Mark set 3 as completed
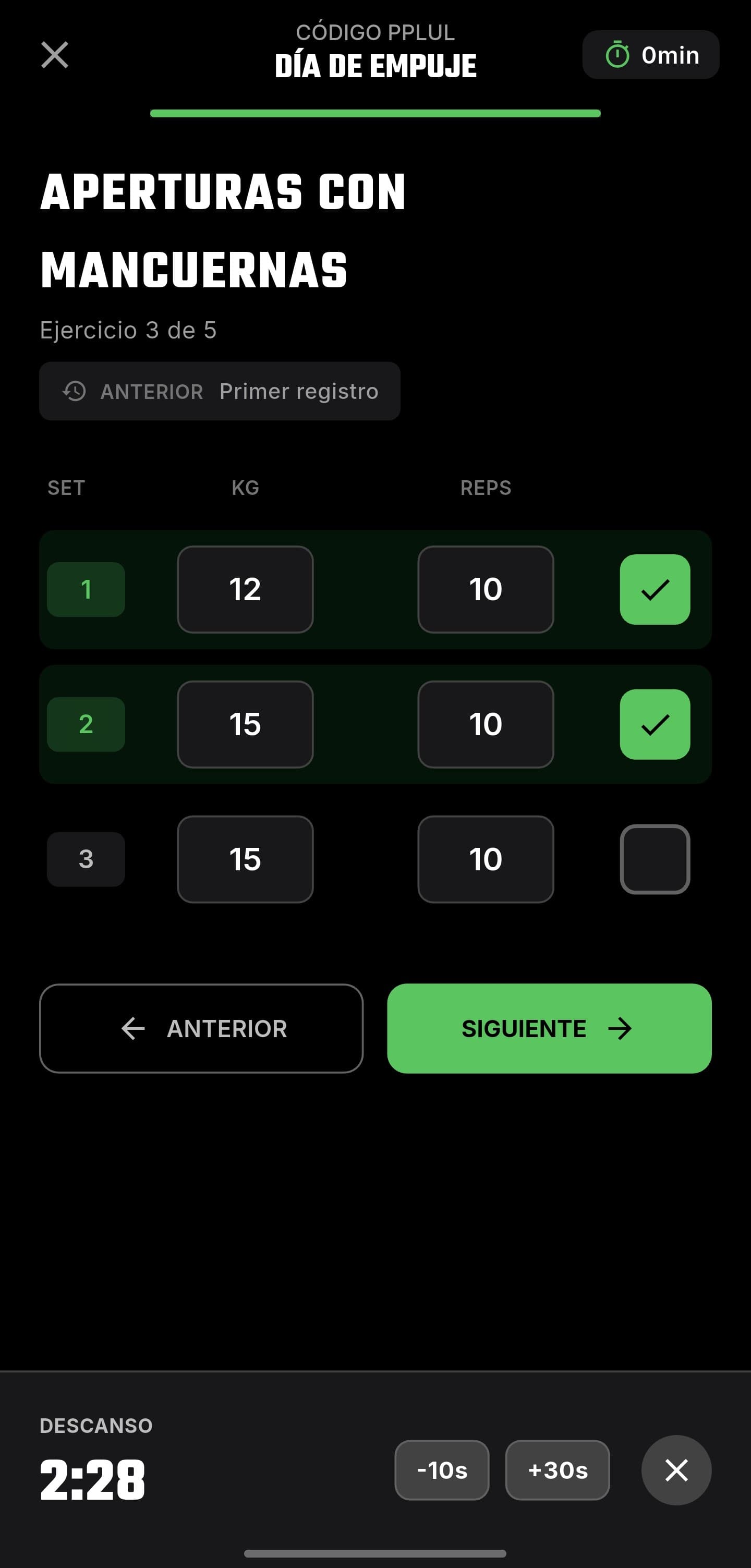The image size is (751, 1568). [655, 859]
